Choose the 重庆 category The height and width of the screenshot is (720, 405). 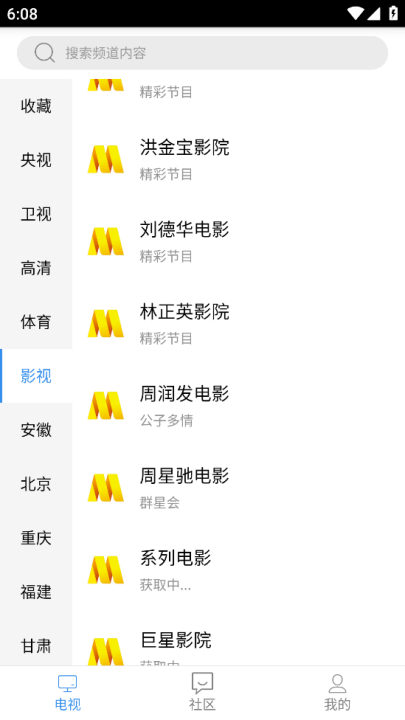[36, 538]
